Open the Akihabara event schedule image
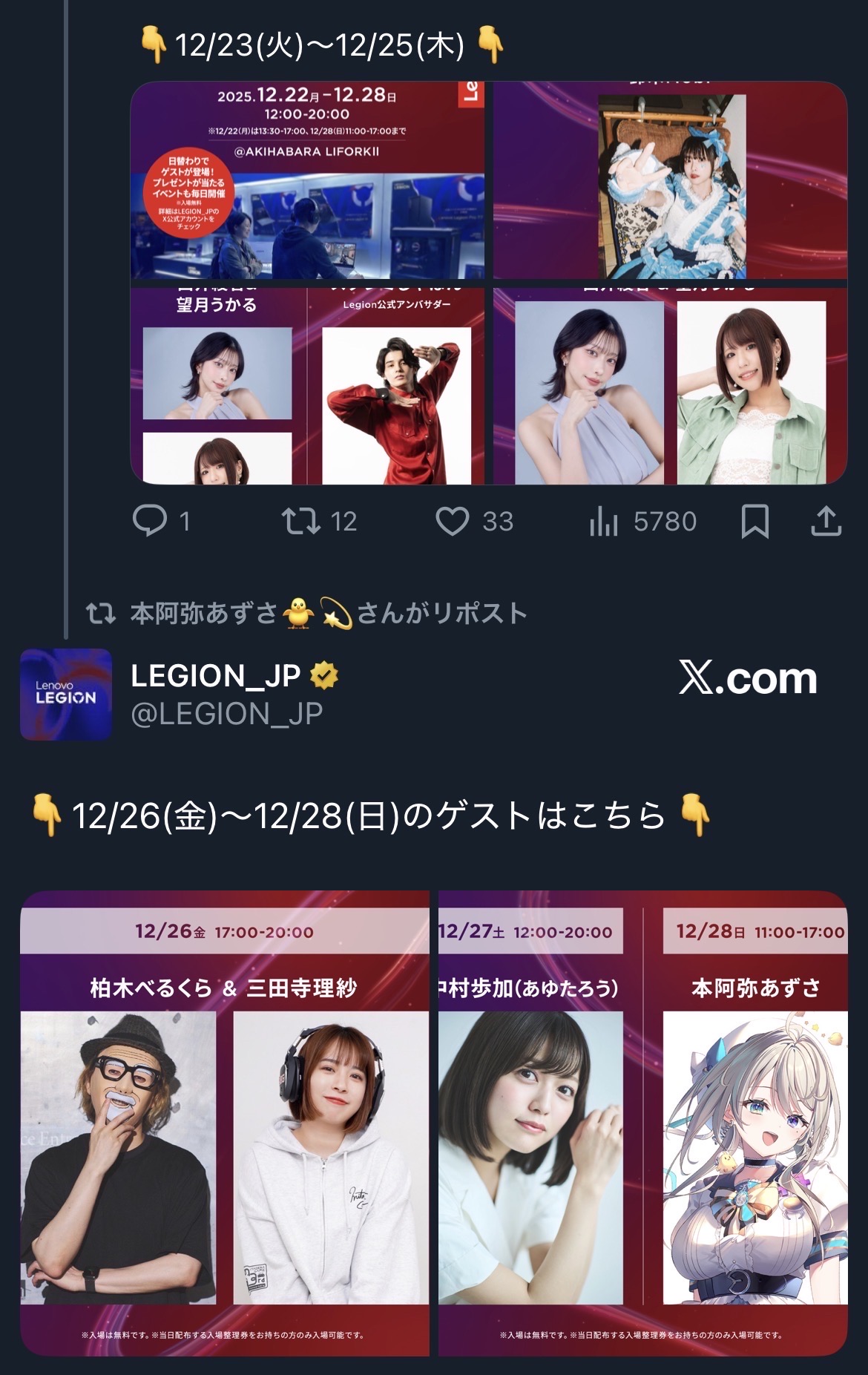 pos(308,180)
